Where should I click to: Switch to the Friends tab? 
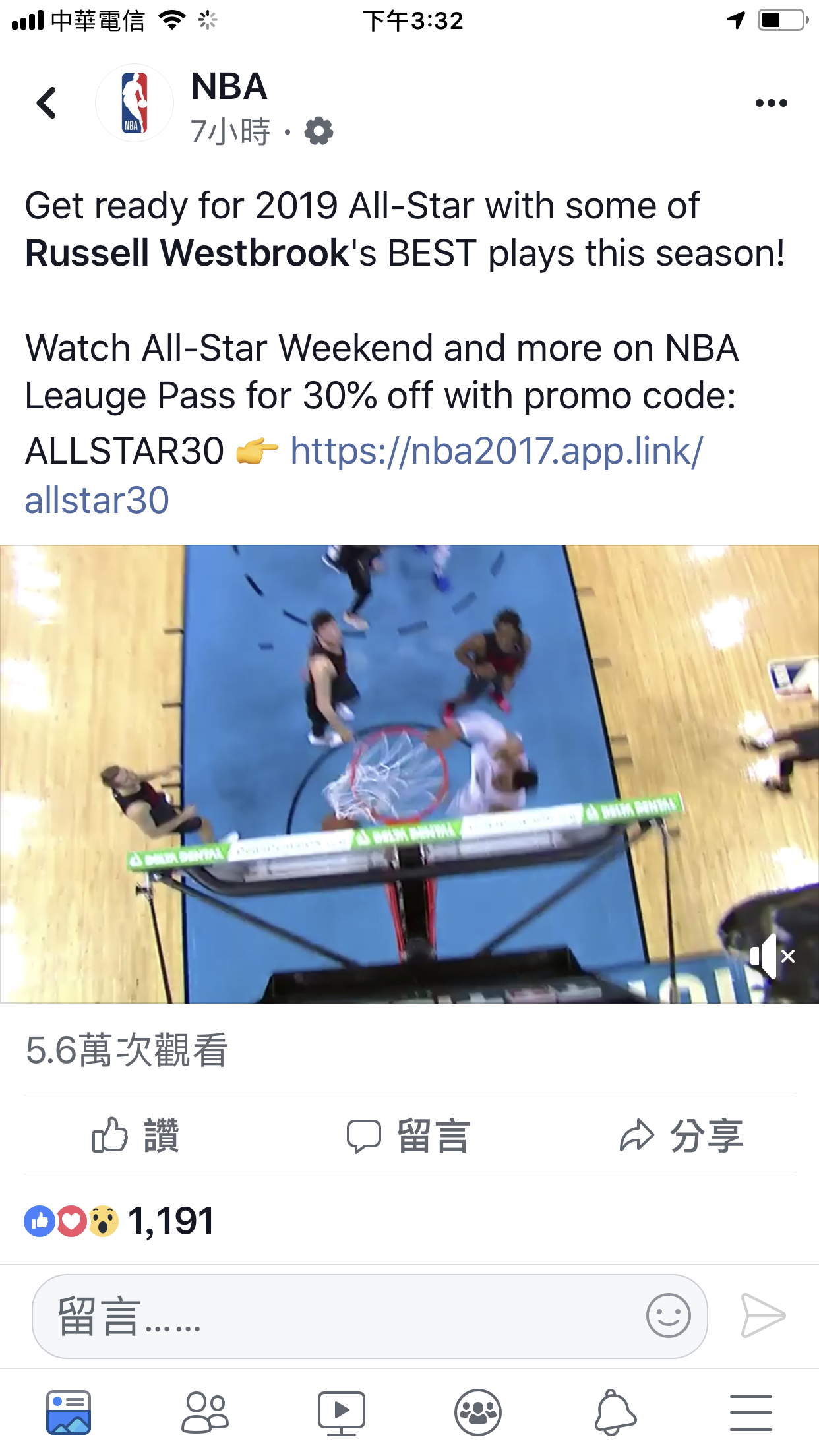(205, 1412)
